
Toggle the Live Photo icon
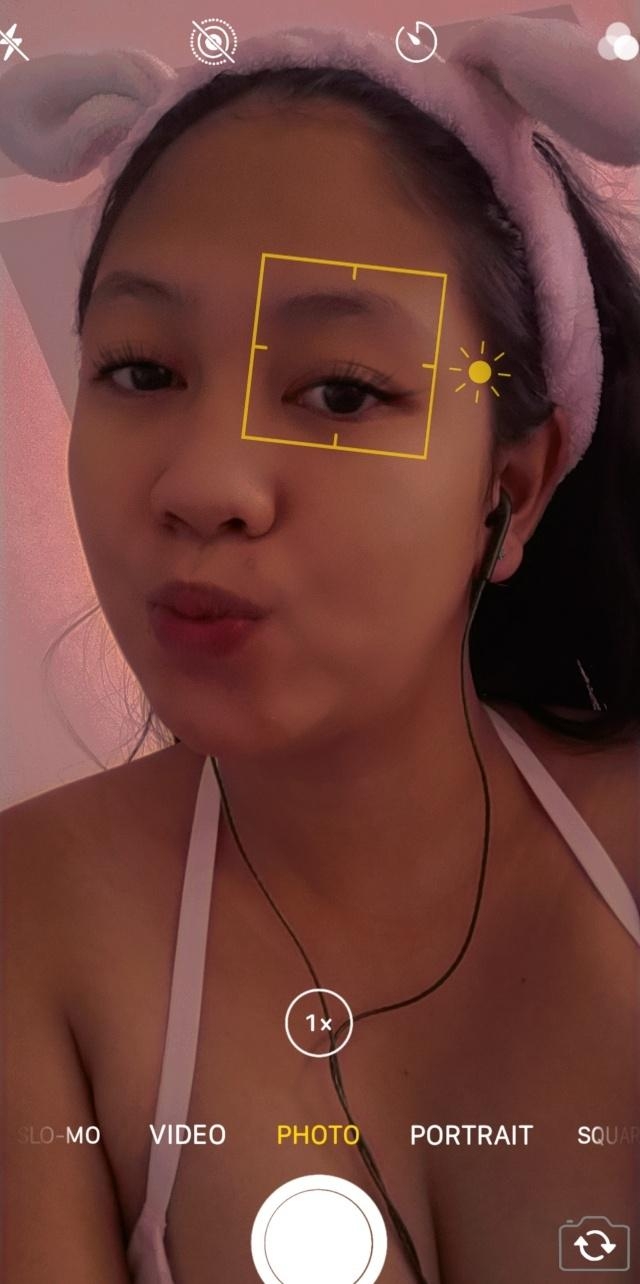[213, 43]
